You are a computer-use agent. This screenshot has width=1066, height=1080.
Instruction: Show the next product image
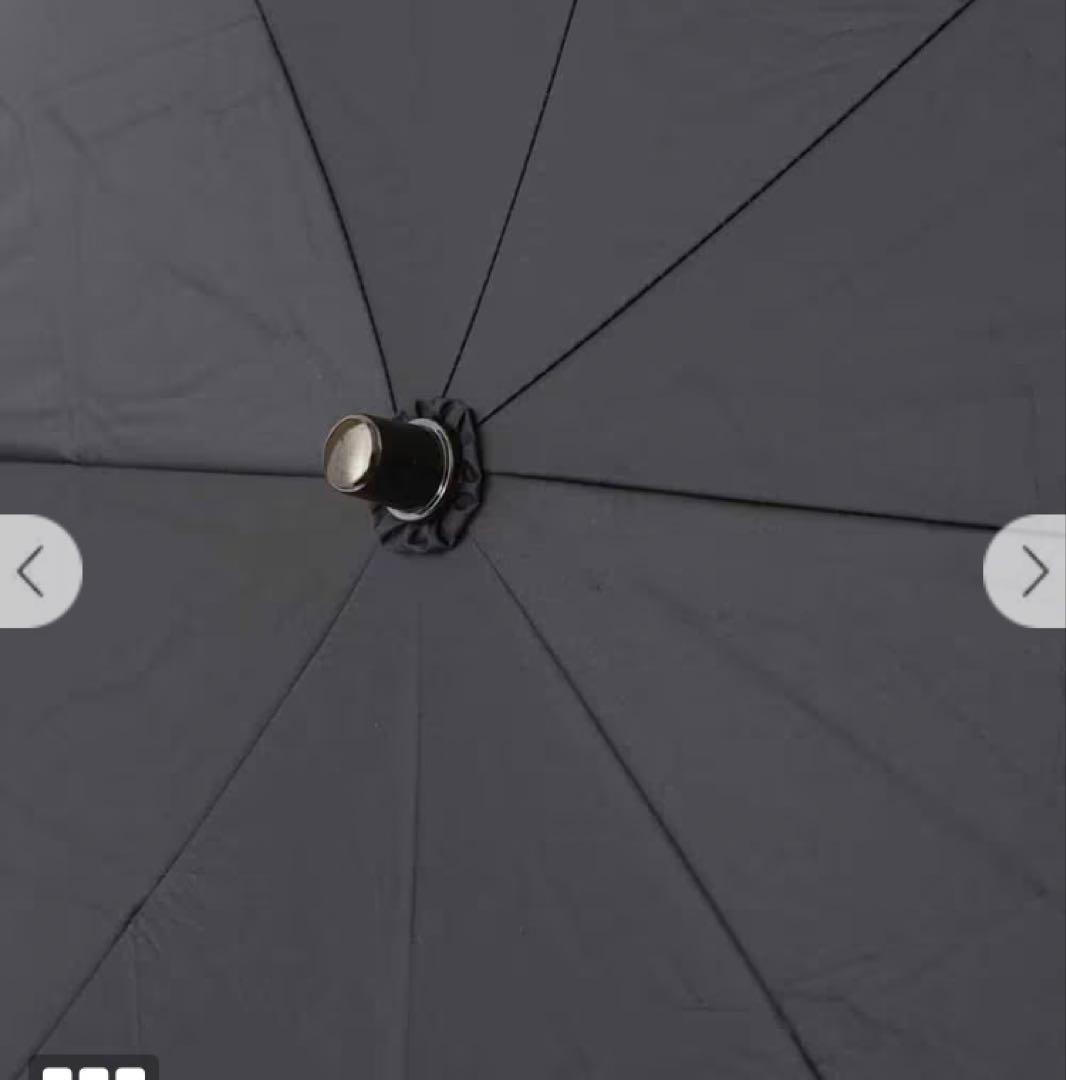pyautogui.click(x=1030, y=572)
